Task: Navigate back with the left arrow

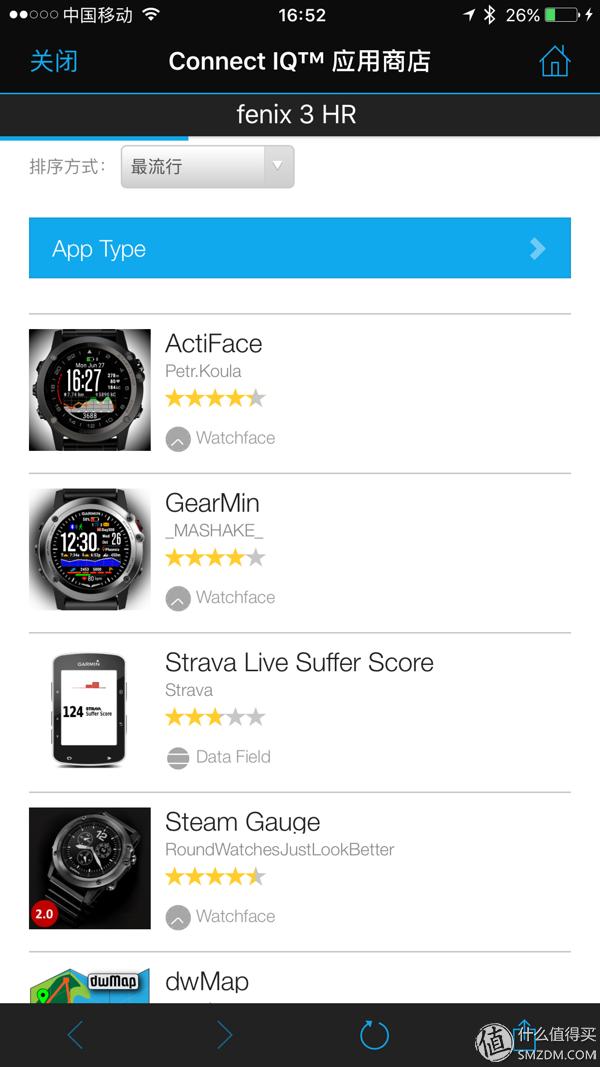Action: click(75, 1035)
